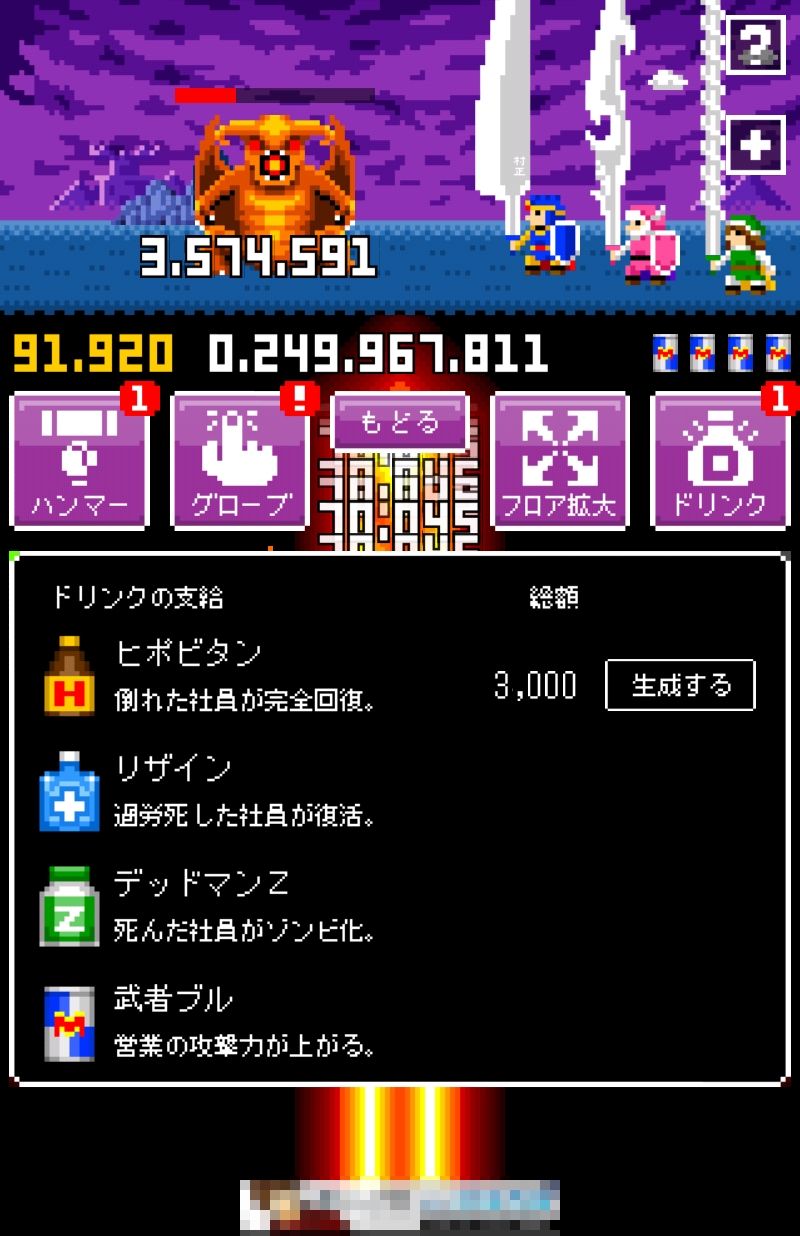This screenshot has height=1236, width=800.
Task: Tap 生成する to create ヒポビタン
Action: click(x=680, y=685)
